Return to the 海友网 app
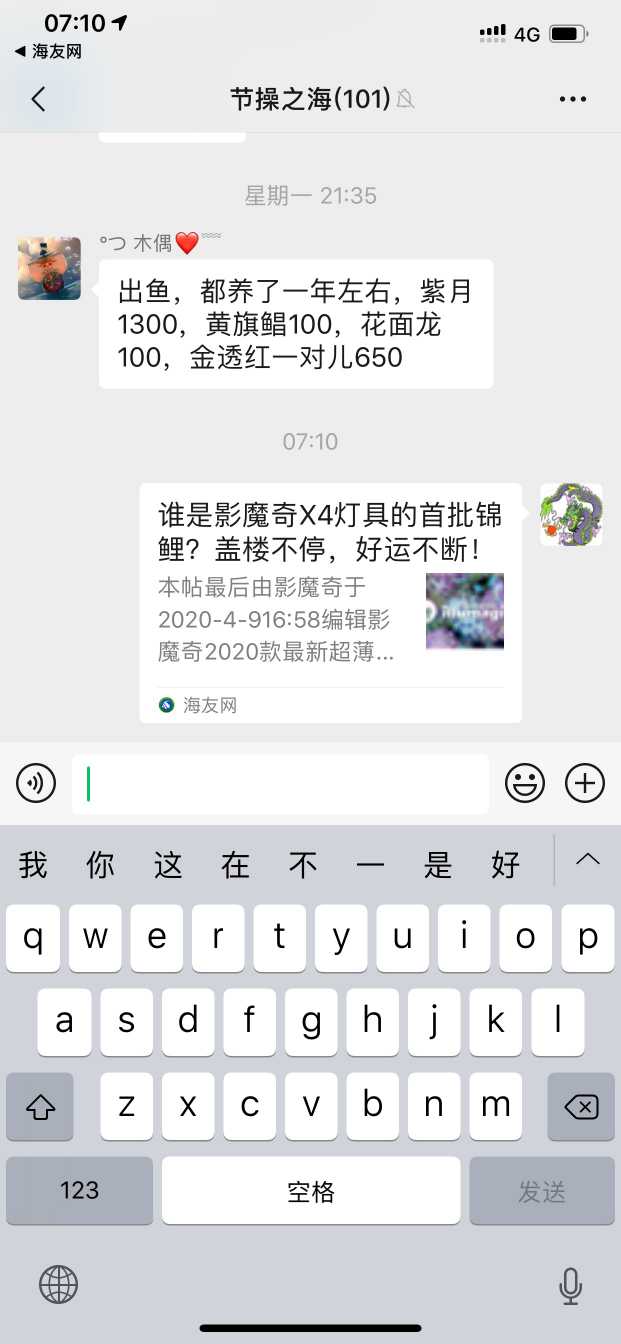 (x=48, y=52)
